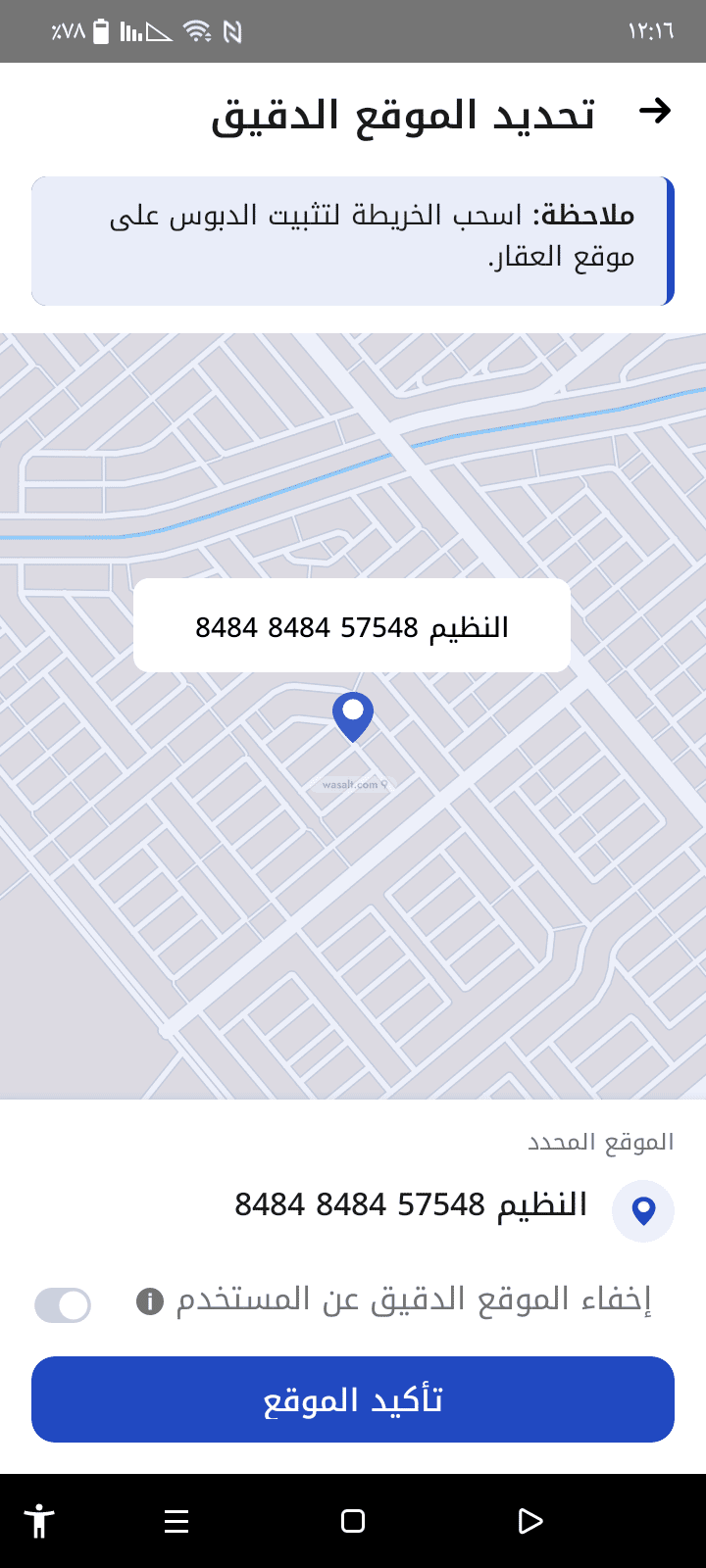Image resolution: width=706 pixels, height=1568 pixels.
Task: Go back using the top arrow
Action: tap(654, 111)
